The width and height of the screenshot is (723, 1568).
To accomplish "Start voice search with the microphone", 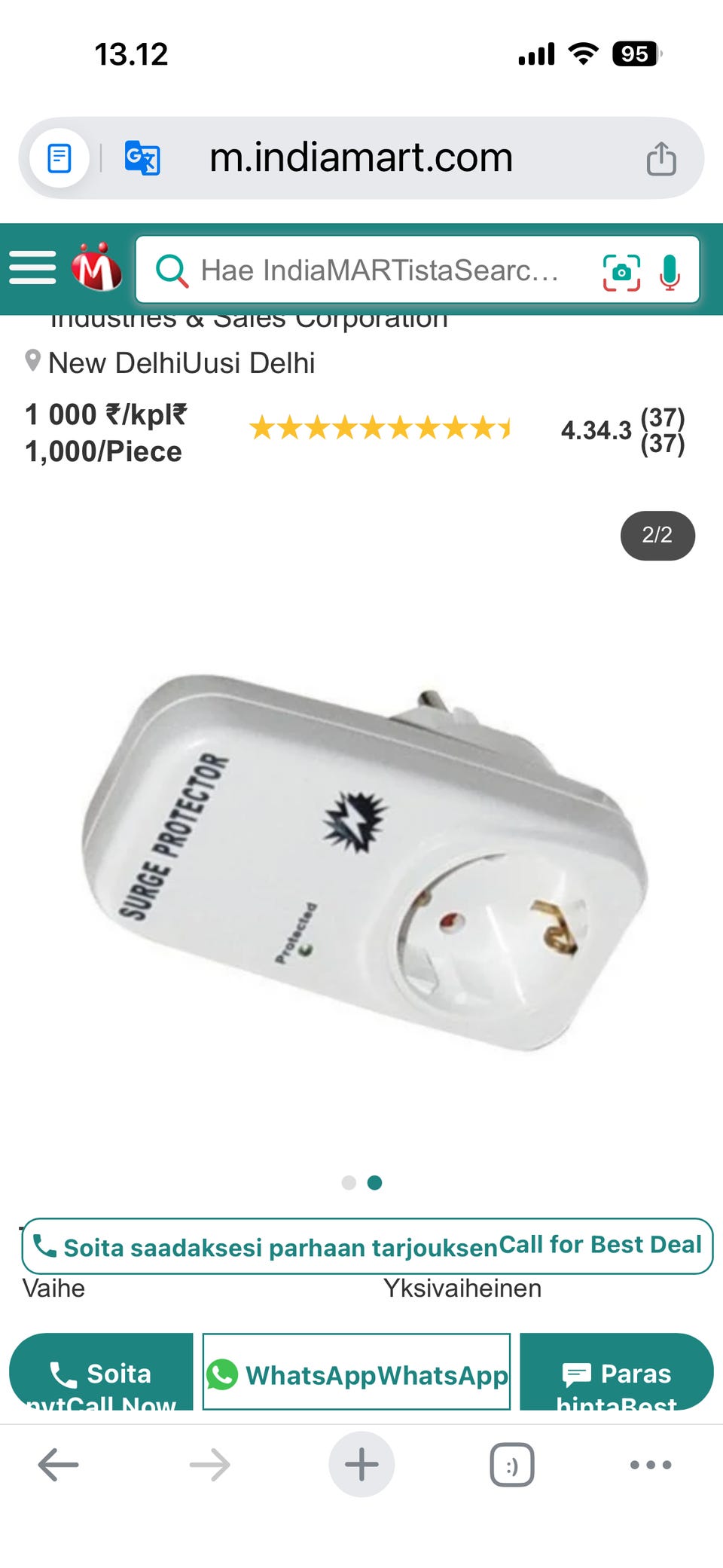I will [670, 271].
